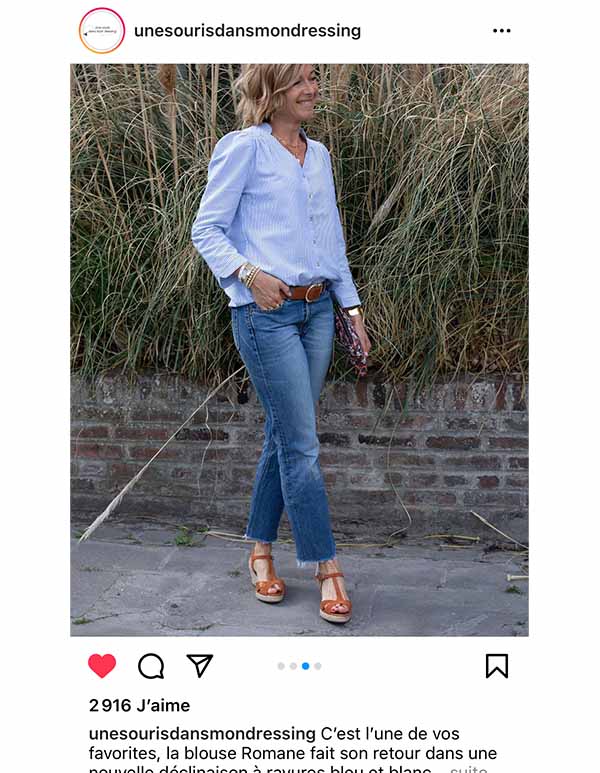Image resolution: width=600 pixels, height=773 pixels.
Task: Expand caption by tapping suite
Action: click(469, 768)
